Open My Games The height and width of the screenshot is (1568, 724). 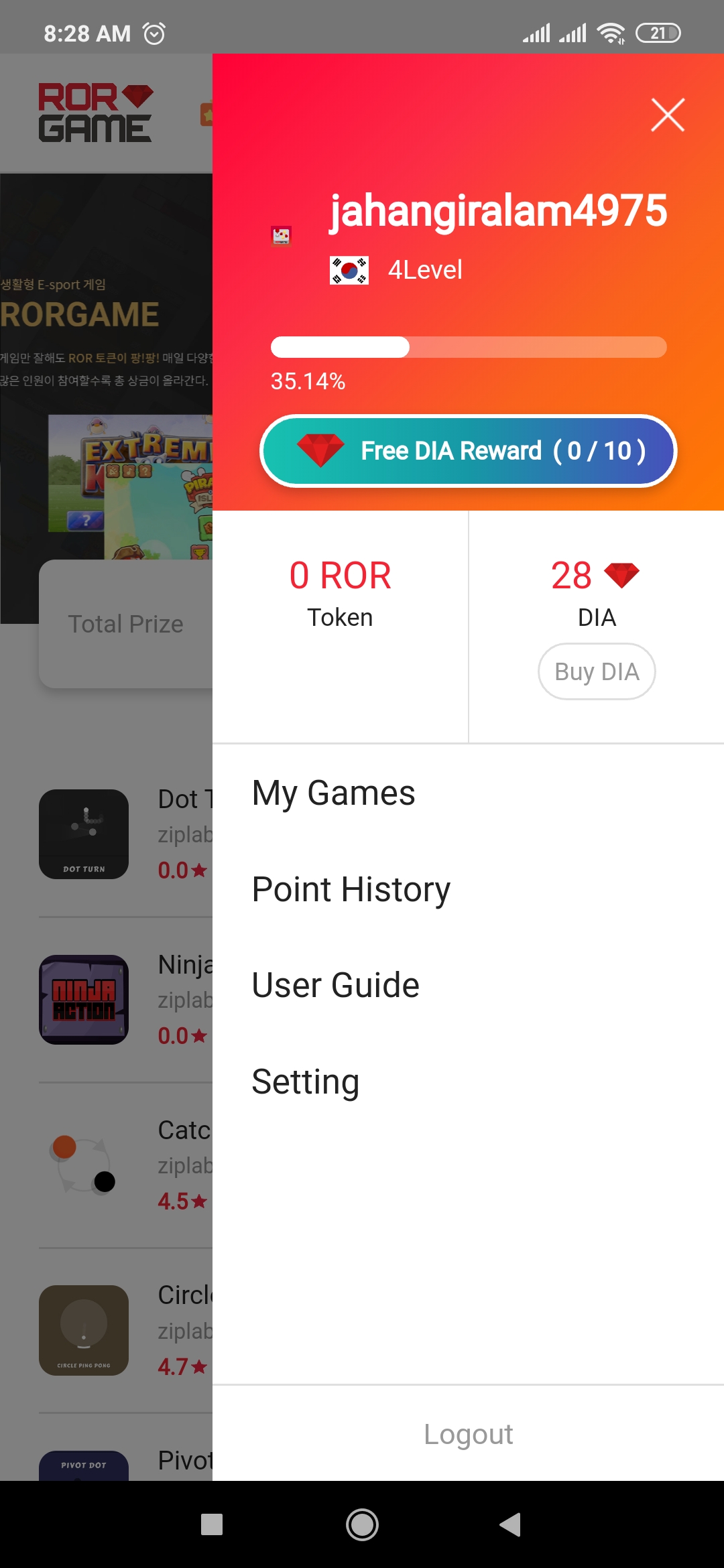[333, 793]
